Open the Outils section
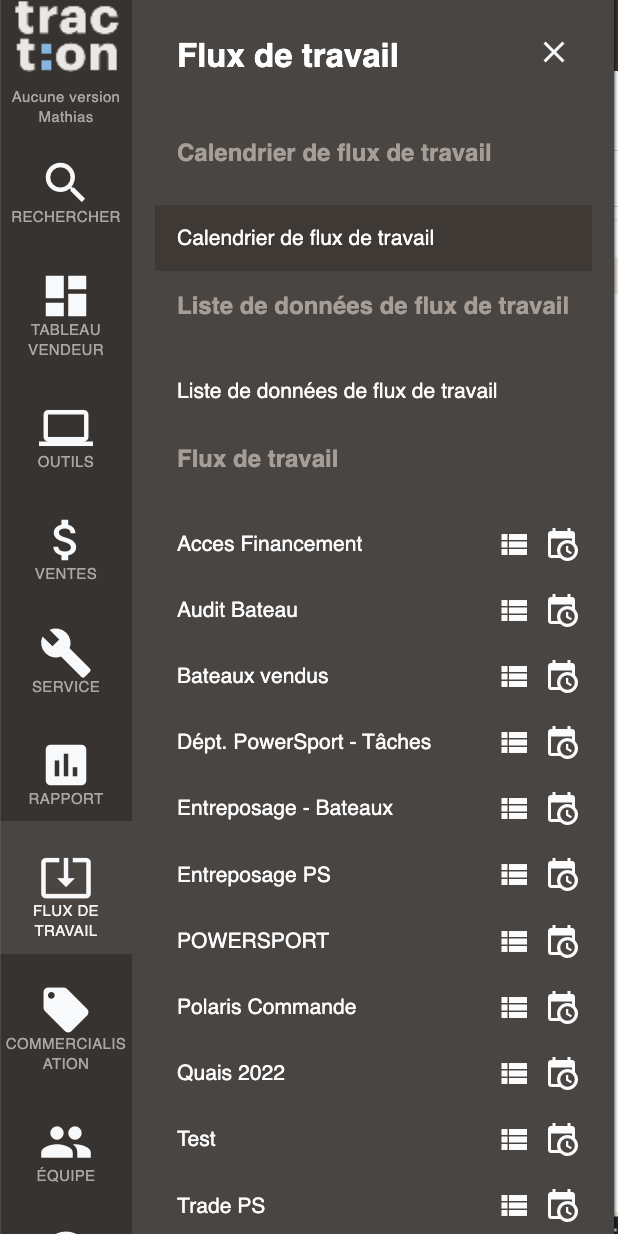 tap(66, 439)
